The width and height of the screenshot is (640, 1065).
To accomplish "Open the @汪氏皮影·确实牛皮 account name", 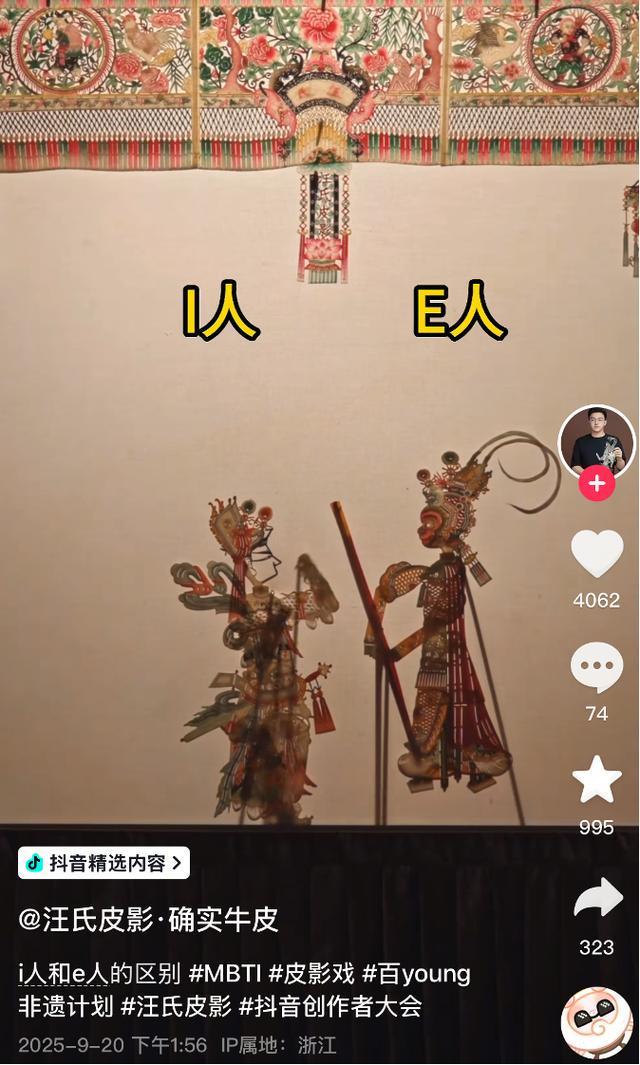I will pyautogui.click(x=148, y=920).
